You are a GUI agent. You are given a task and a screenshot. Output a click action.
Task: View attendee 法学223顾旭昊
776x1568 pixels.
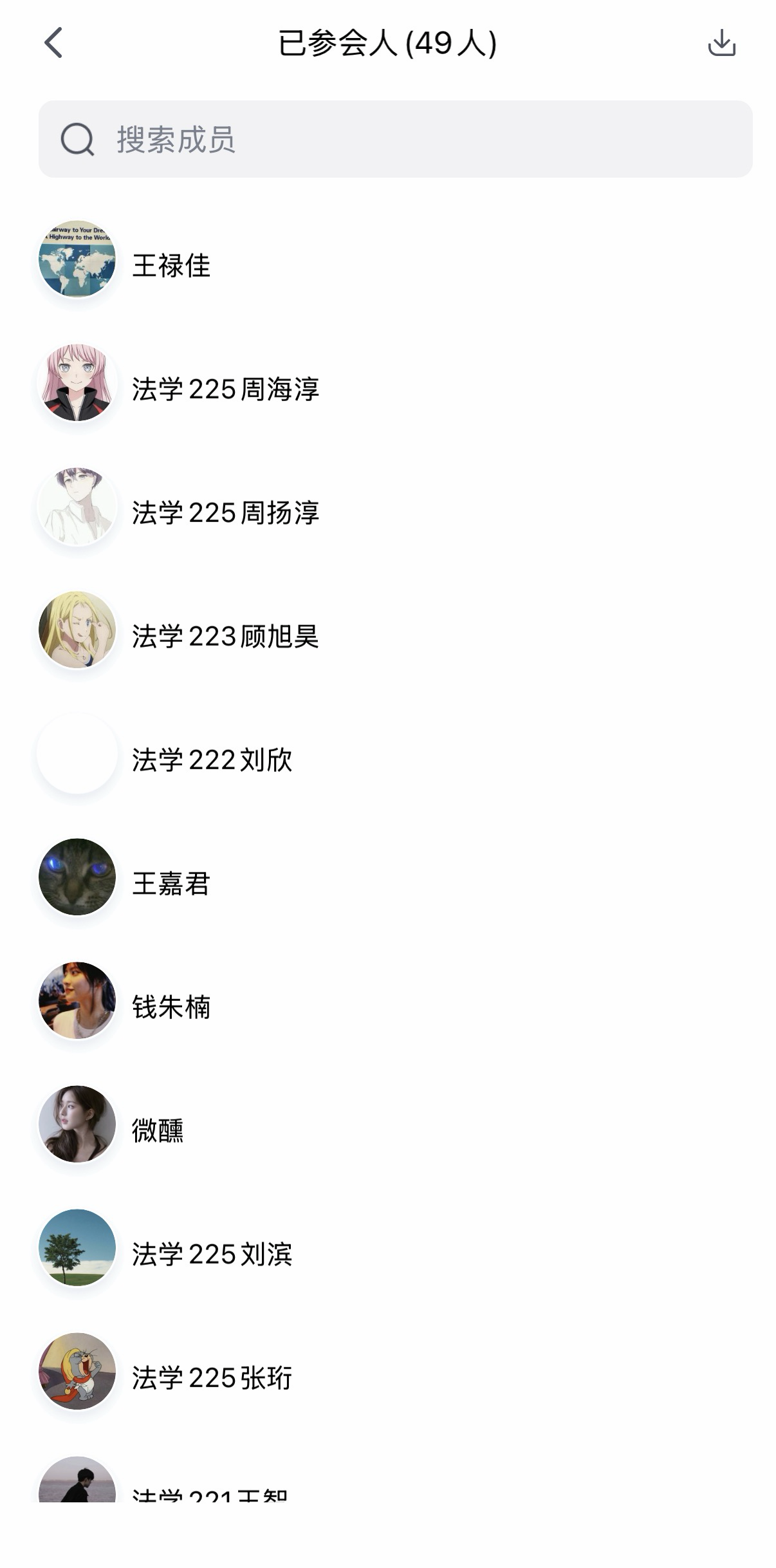(225, 636)
